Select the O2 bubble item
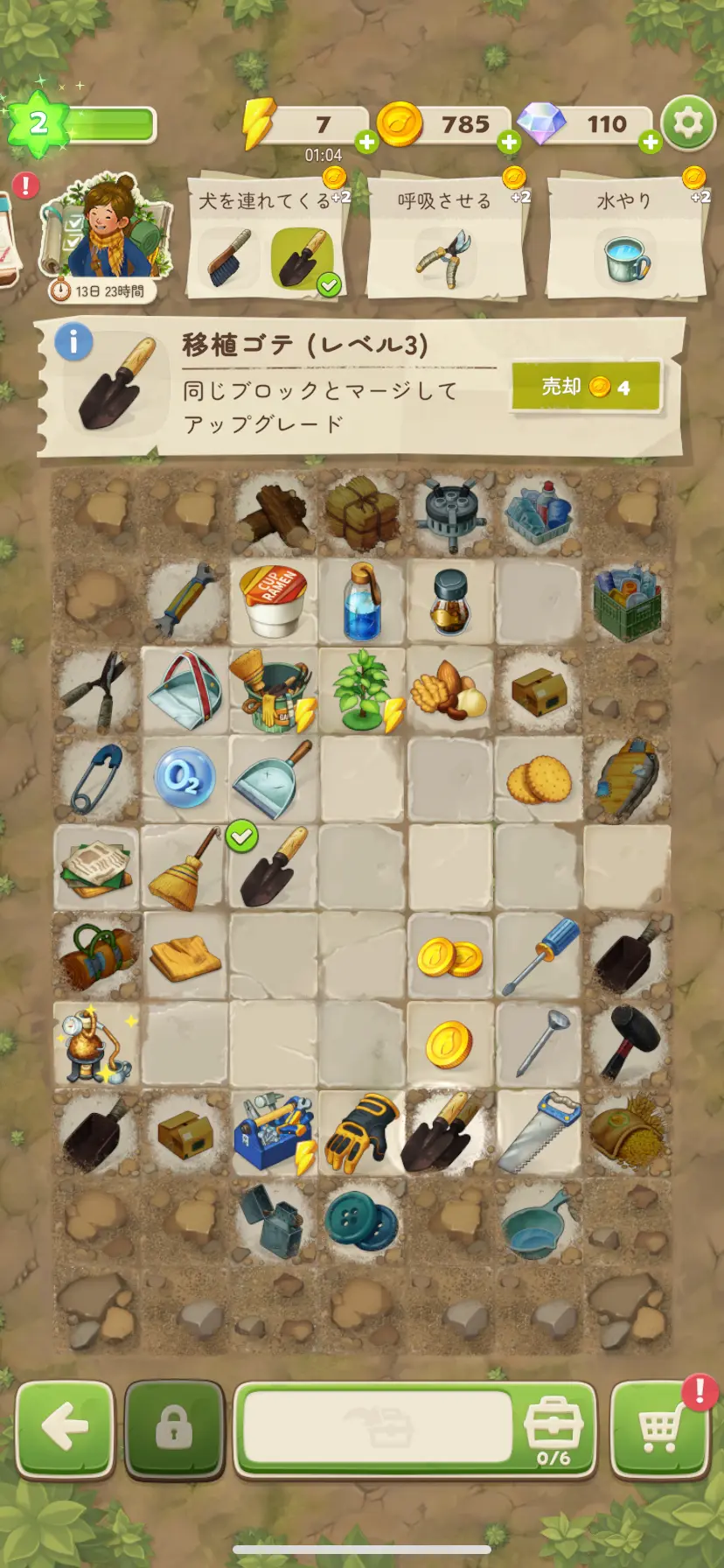Viewport: 724px width, 1568px height. point(184,779)
